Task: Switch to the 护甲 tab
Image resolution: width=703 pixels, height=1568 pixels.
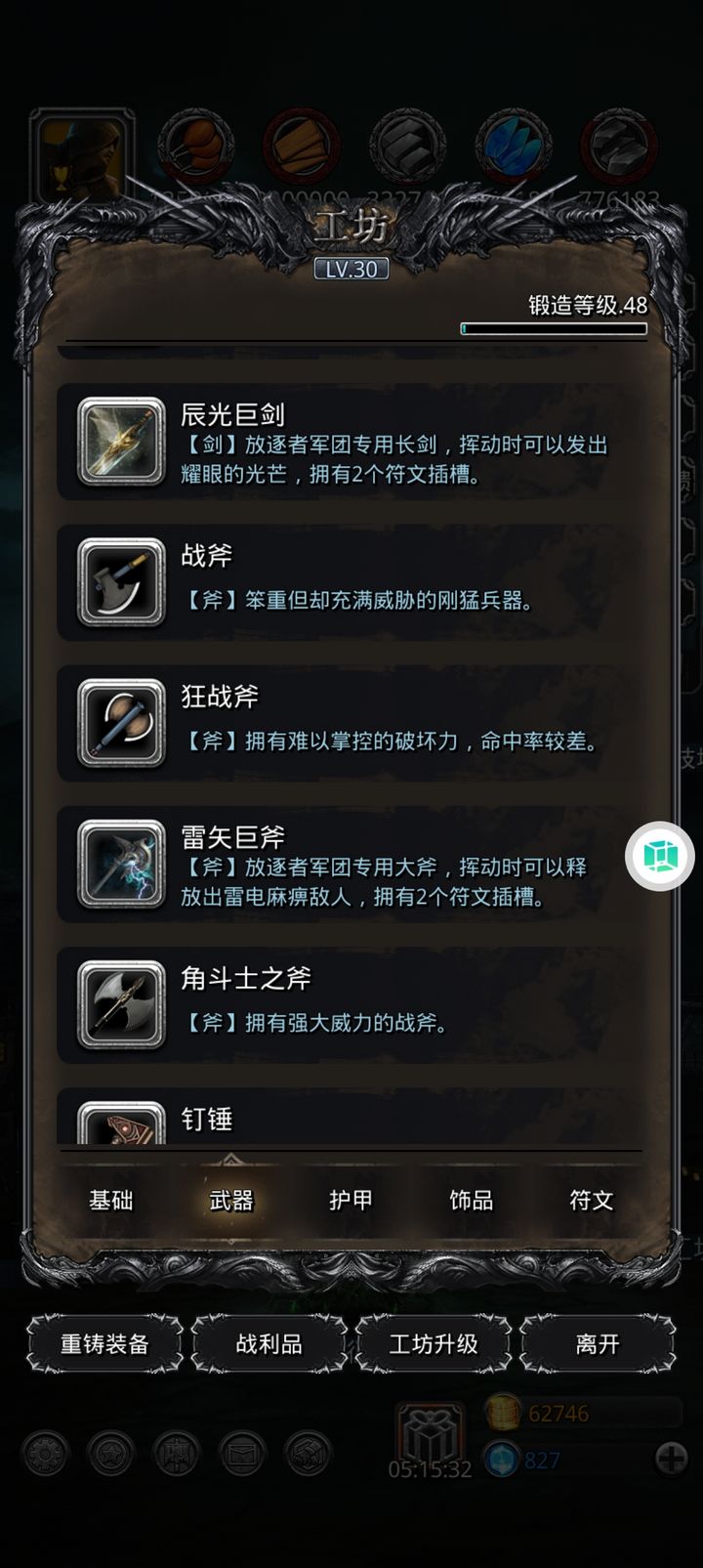Action: (x=351, y=1200)
